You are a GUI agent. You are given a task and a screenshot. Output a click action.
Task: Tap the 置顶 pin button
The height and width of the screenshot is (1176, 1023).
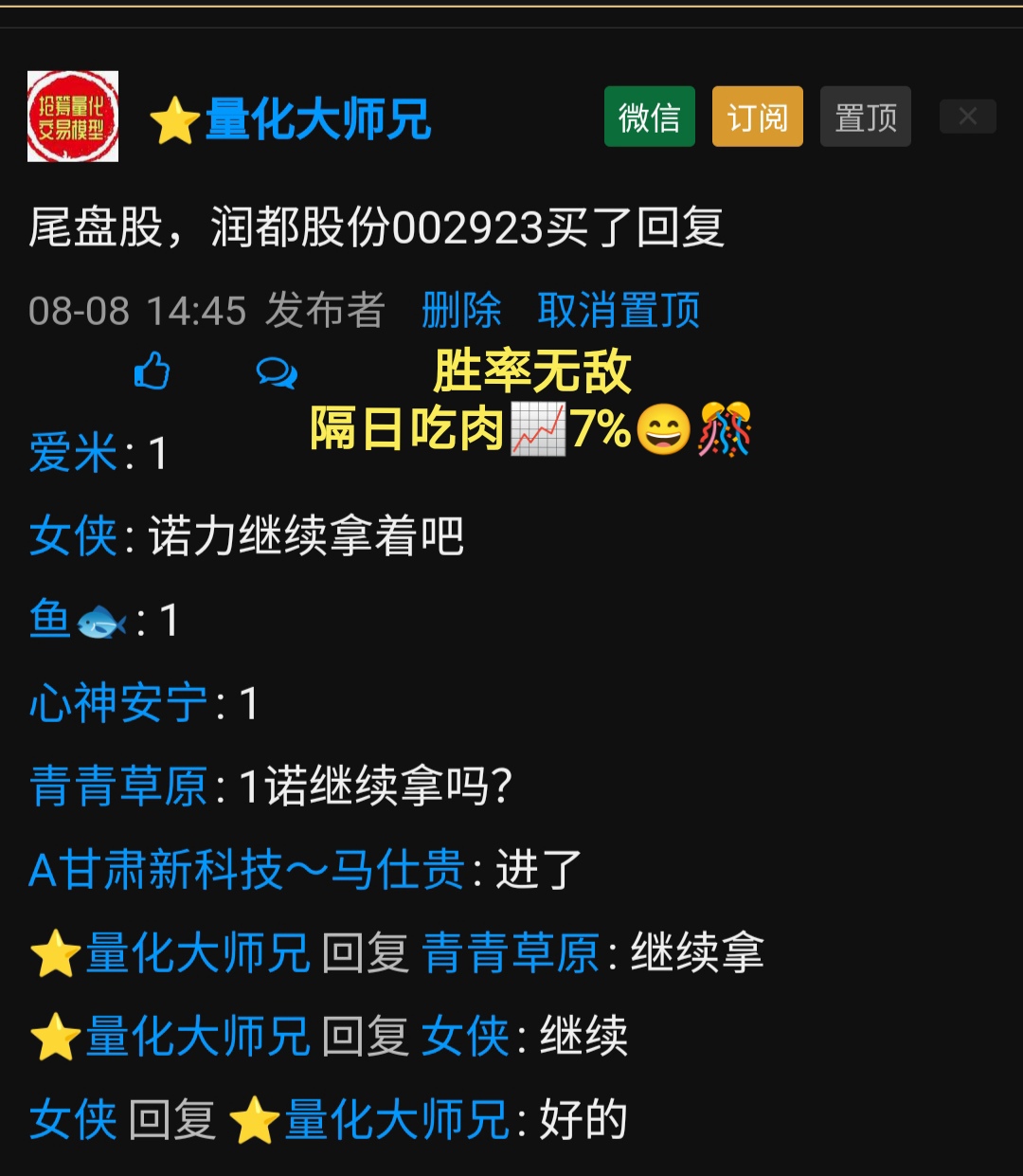point(865,117)
